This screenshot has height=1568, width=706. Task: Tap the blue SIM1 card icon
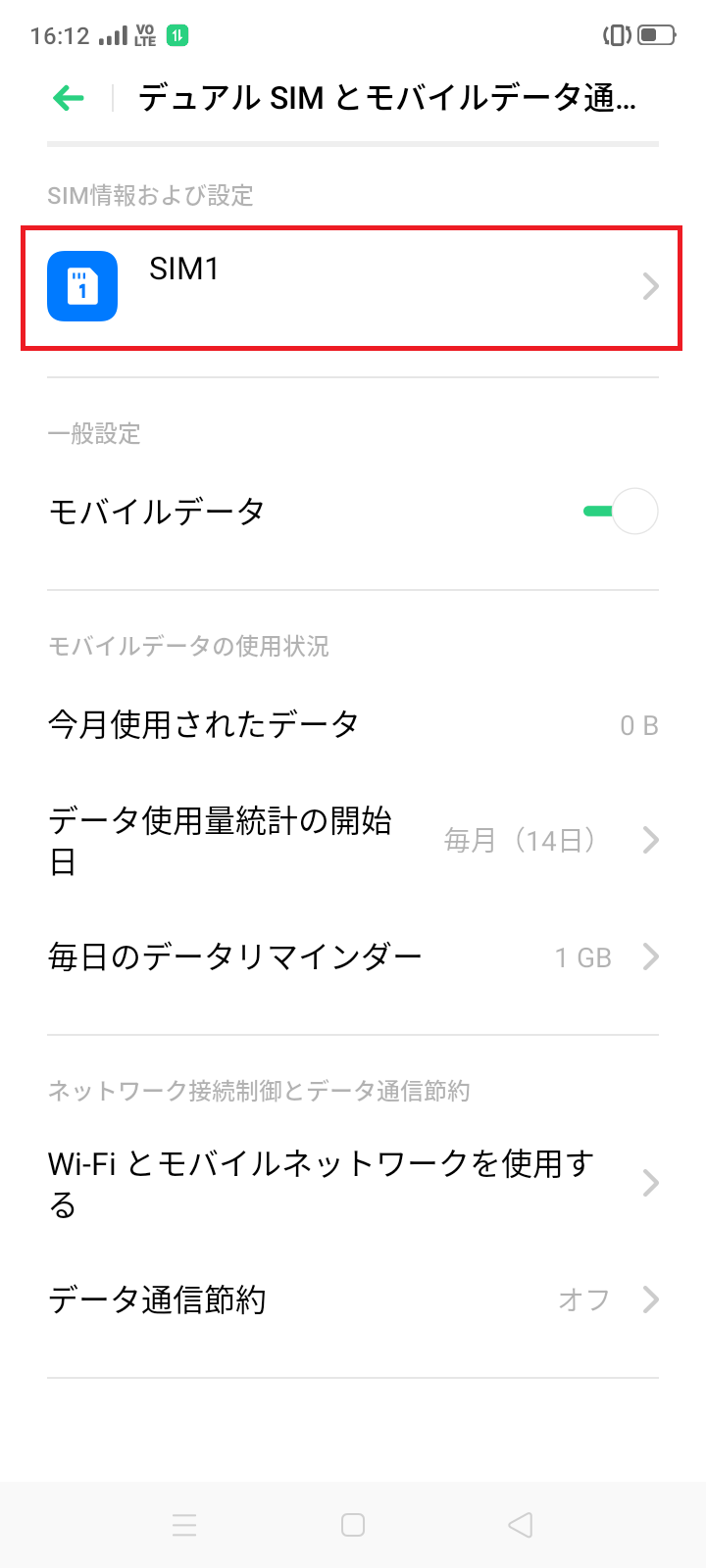(82, 287)
